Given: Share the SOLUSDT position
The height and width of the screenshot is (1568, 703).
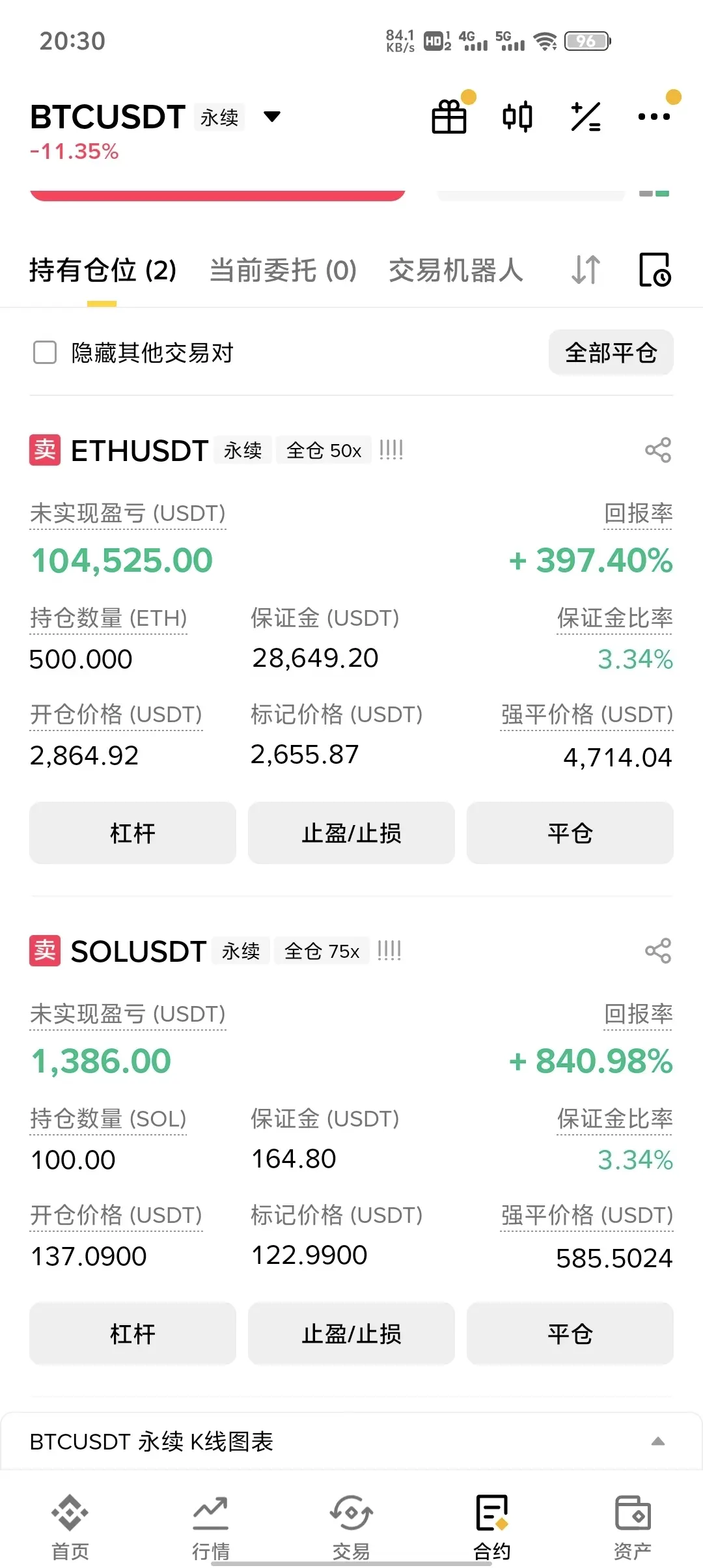Looking at the screenshot, I should 657,951.
